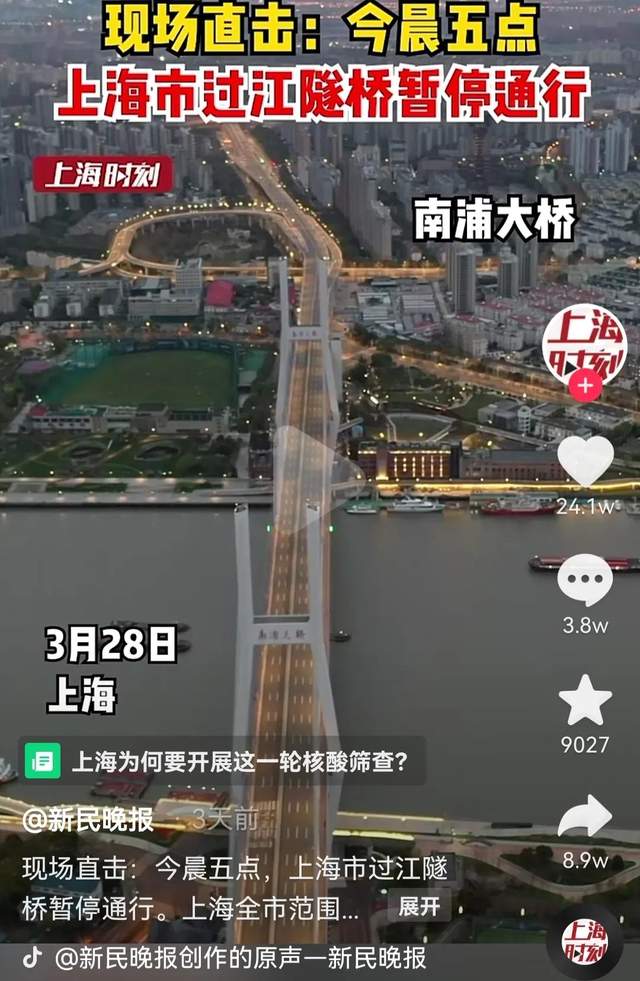Open the comments with 3.8w replies
This screenshot has width=640, height=981.
[585, 580]
